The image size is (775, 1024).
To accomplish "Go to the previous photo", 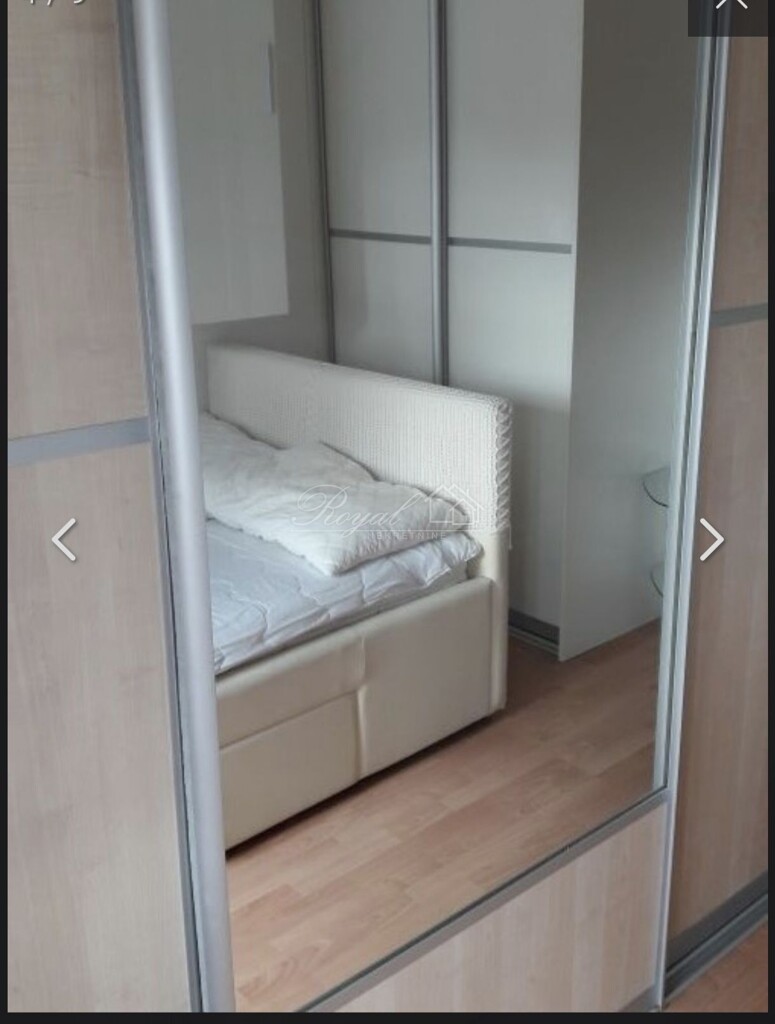I will coord(64,540).
